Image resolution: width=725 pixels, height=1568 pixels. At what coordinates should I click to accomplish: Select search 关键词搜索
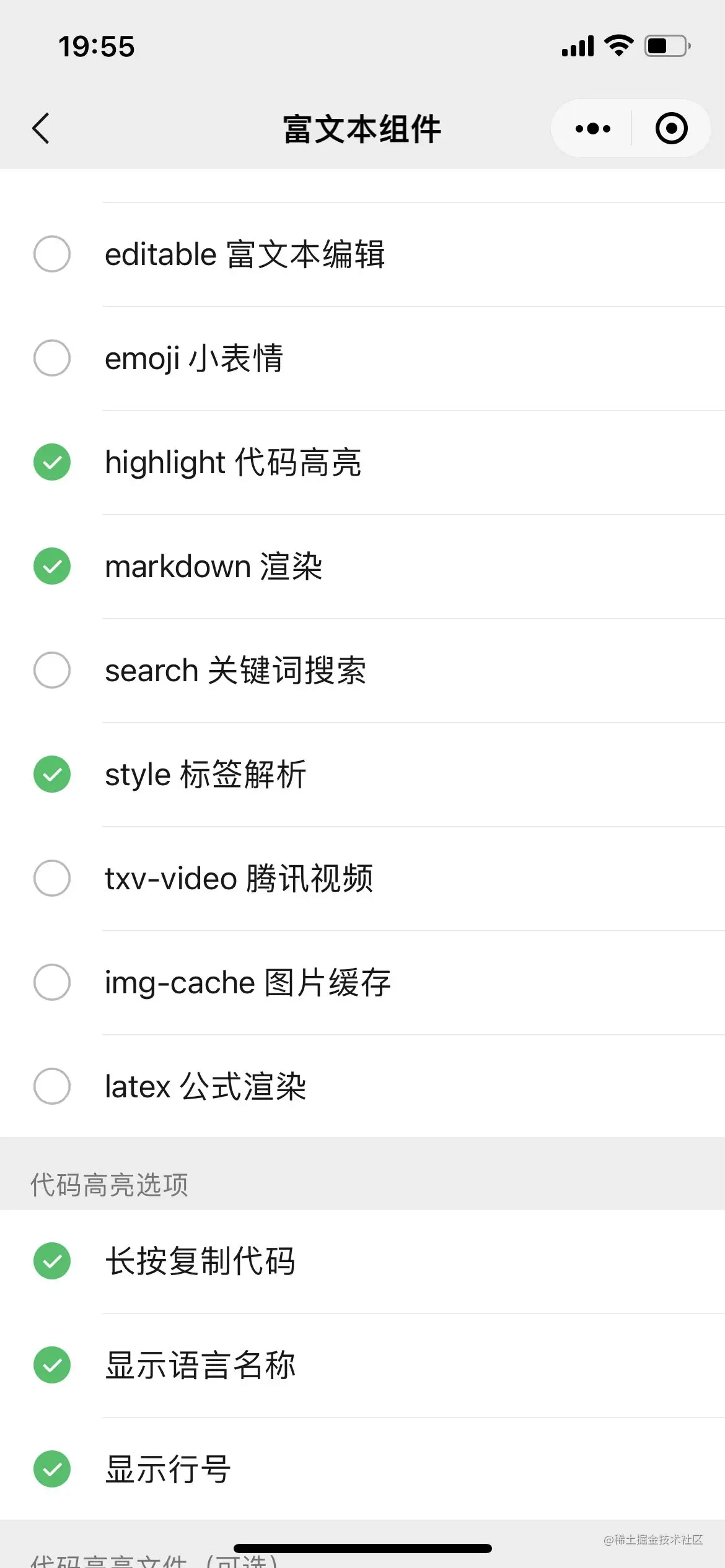(52, 670)
